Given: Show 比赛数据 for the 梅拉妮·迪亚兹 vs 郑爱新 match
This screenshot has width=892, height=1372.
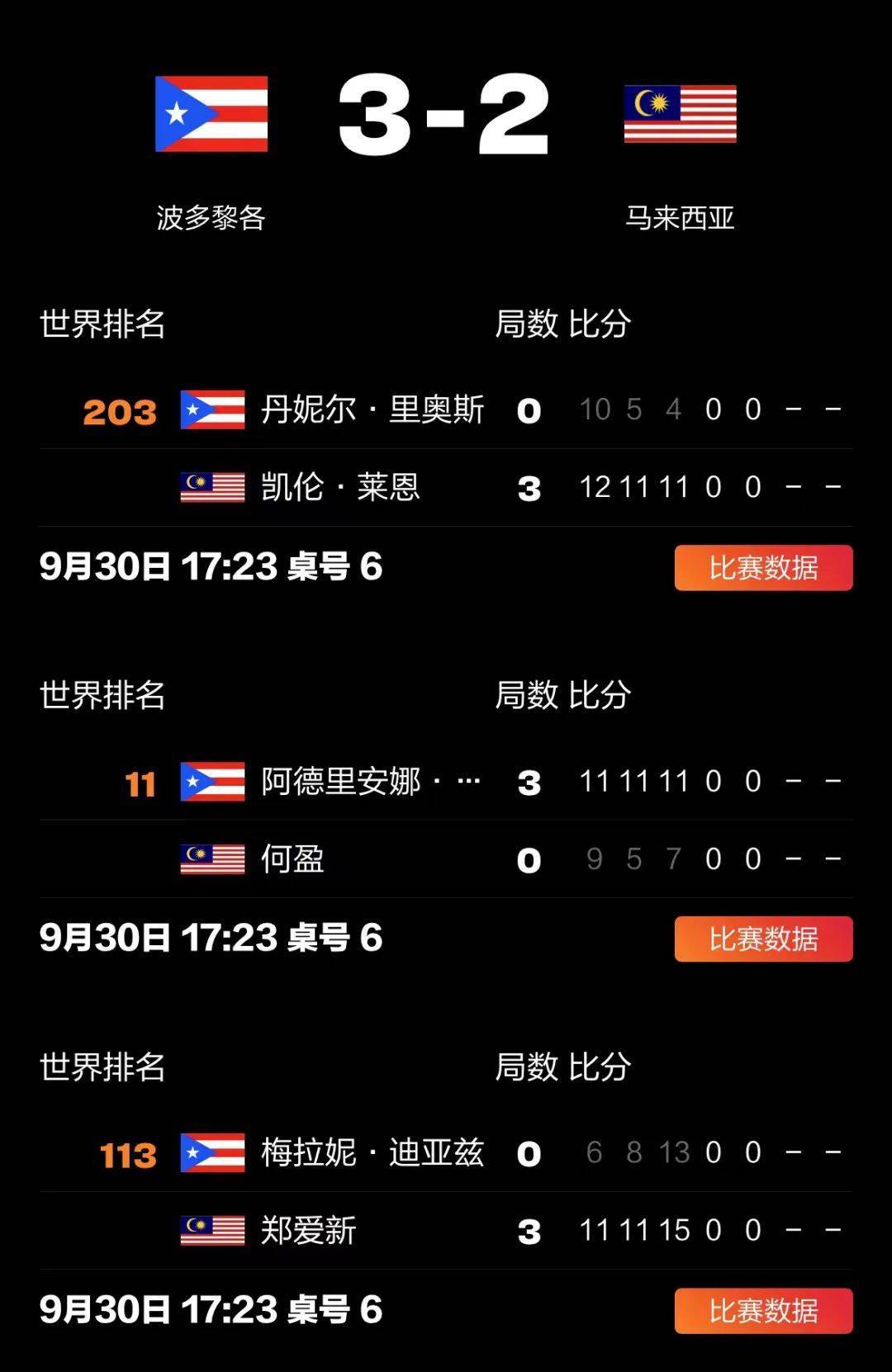Looking at the screenshot, I should tap(763, 1311).
